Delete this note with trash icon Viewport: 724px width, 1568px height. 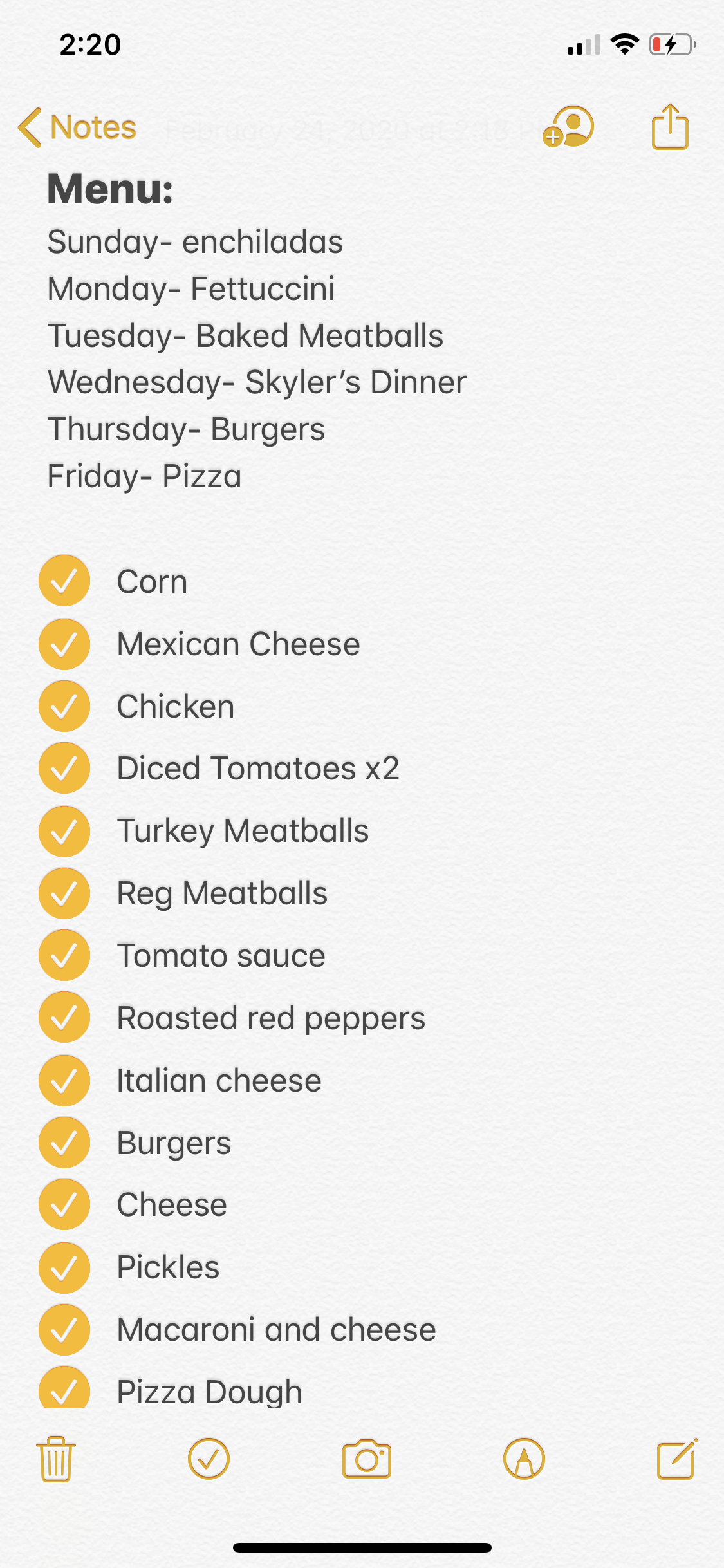(x=56, y=1459)
